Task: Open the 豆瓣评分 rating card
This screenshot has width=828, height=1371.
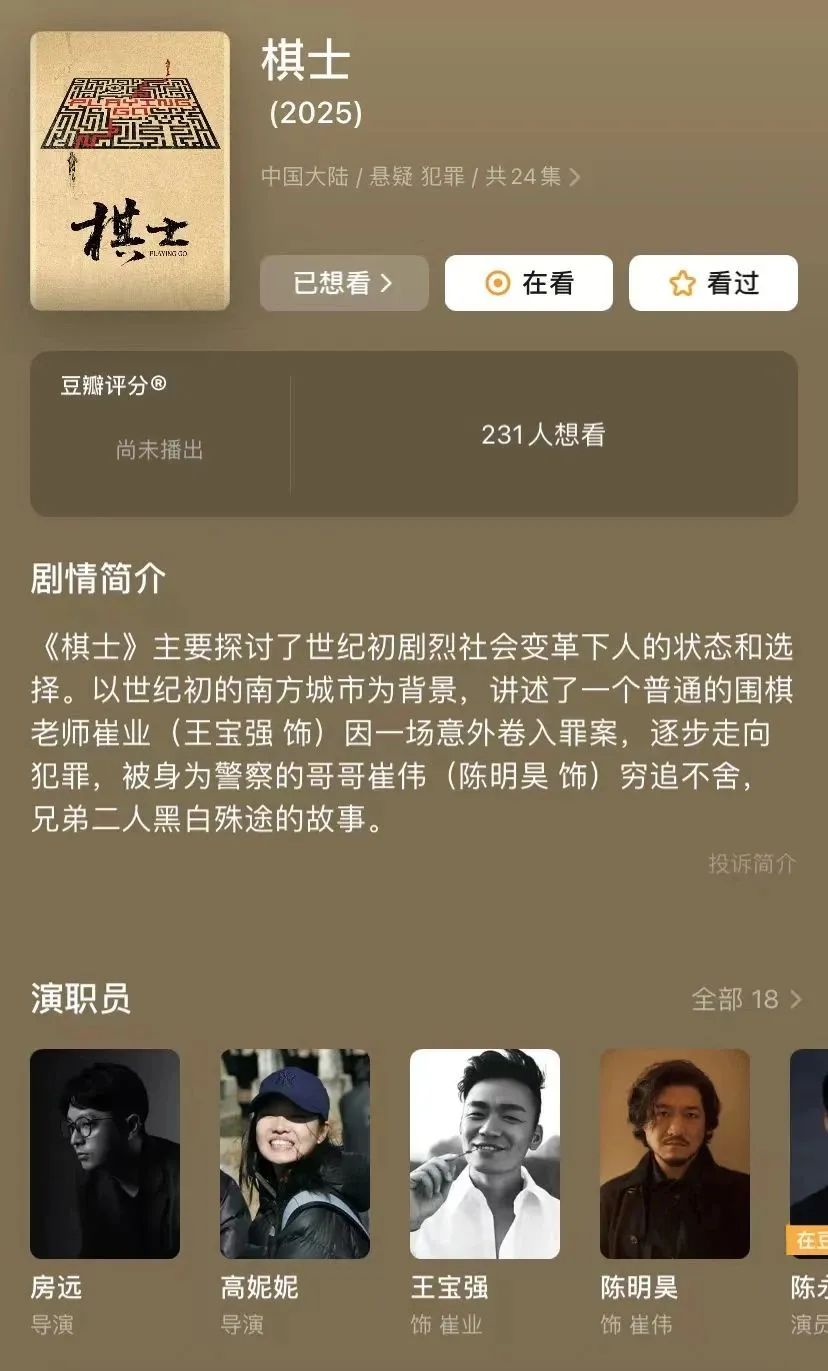Action: click(x=160, y=433)
